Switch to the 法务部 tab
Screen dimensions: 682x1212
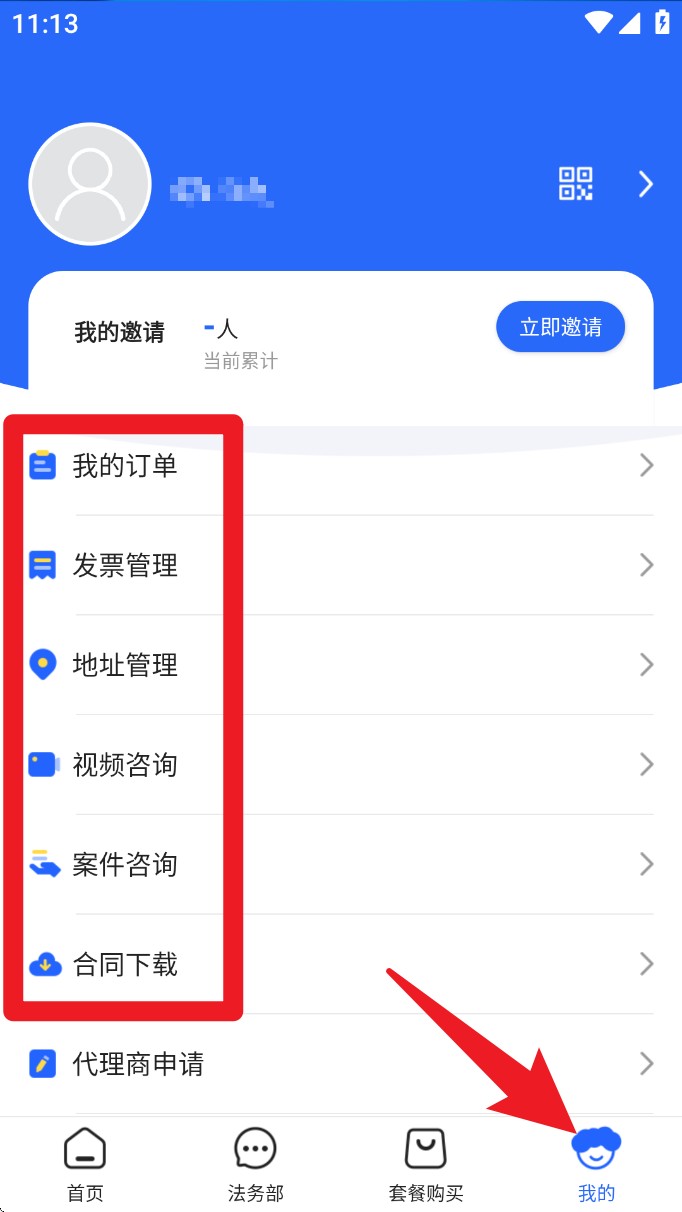tap(256, 1165)
